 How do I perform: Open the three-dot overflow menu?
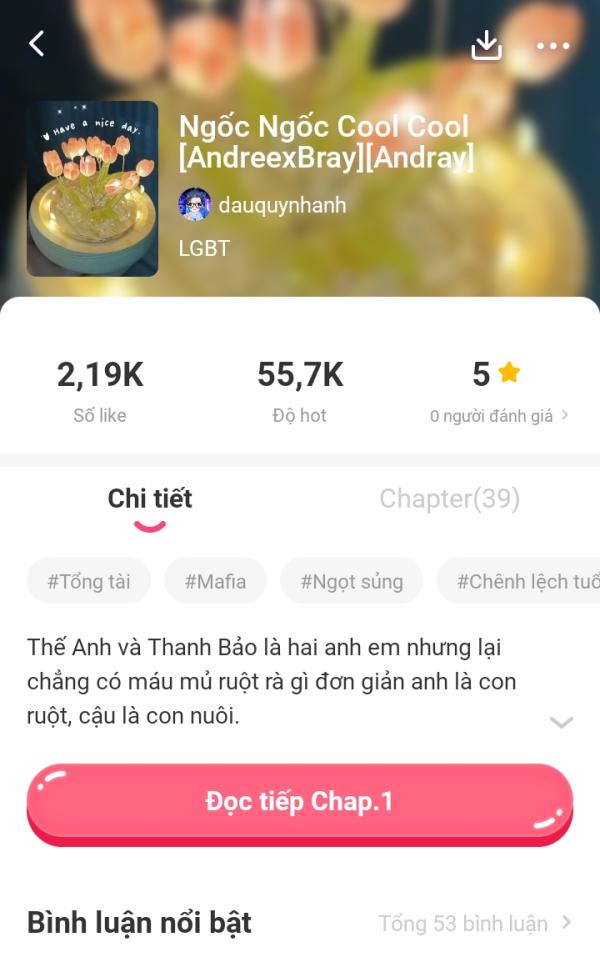click(x=553, y=45)
